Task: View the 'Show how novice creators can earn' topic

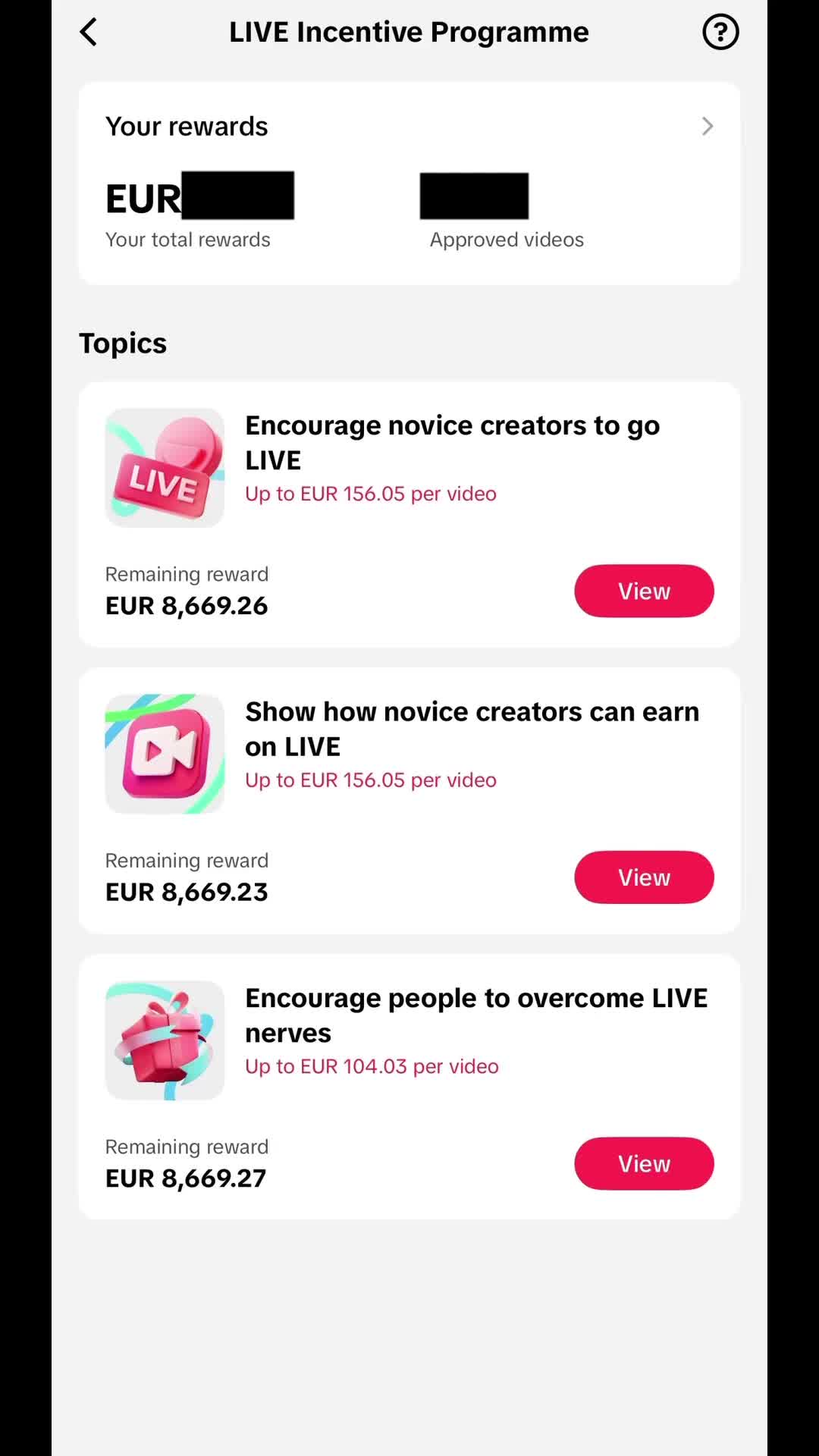Action: coord(644,877)
